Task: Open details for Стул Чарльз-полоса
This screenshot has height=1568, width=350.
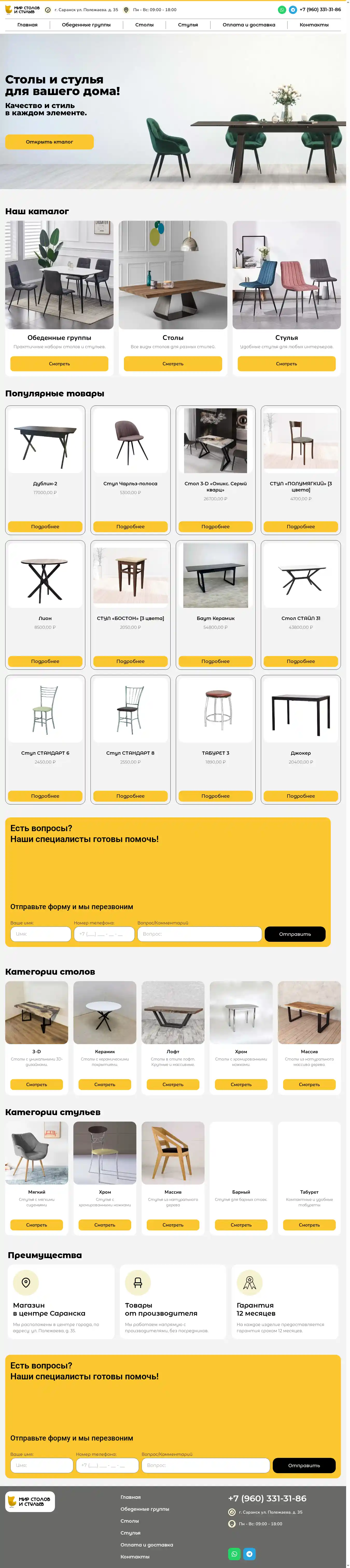Action: coord(130,526)
